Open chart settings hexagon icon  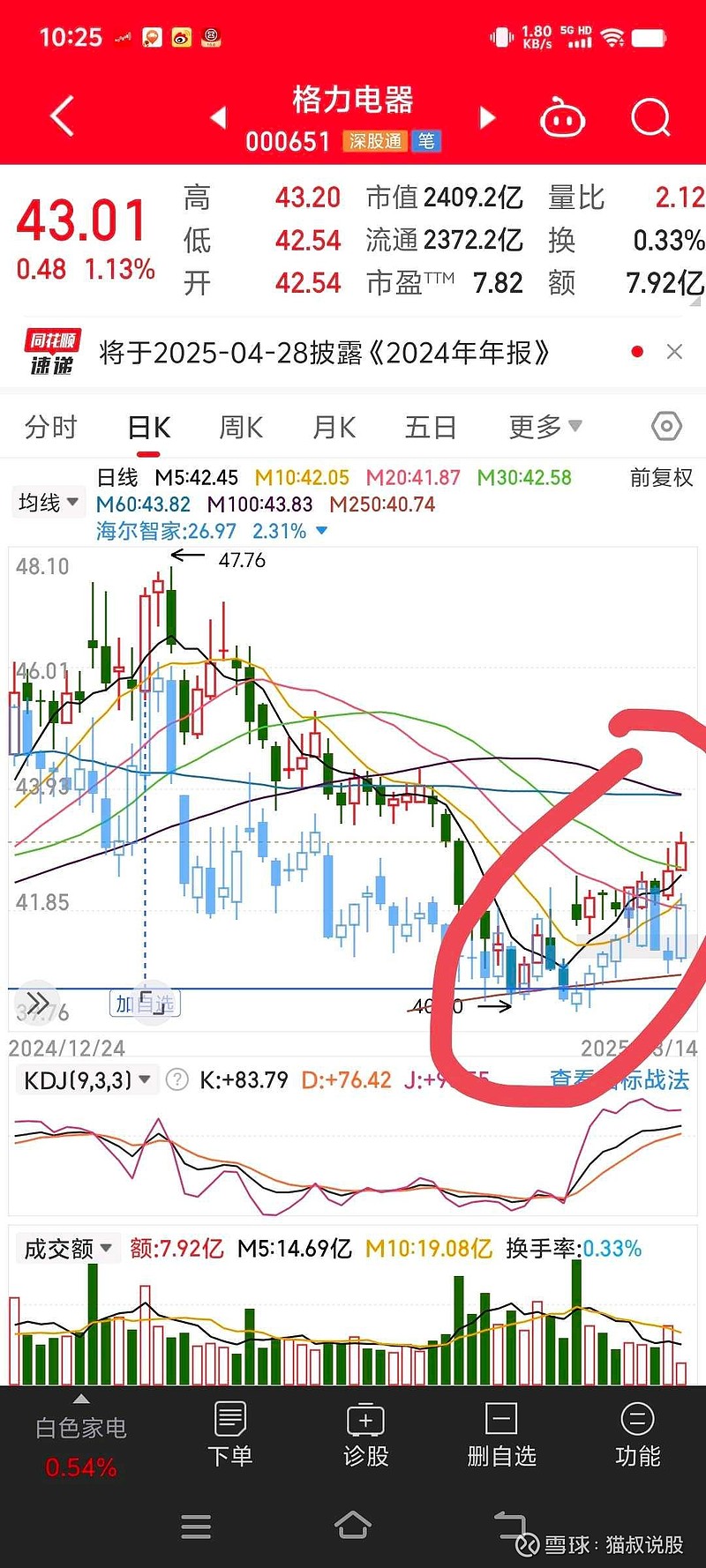point(666,427)
